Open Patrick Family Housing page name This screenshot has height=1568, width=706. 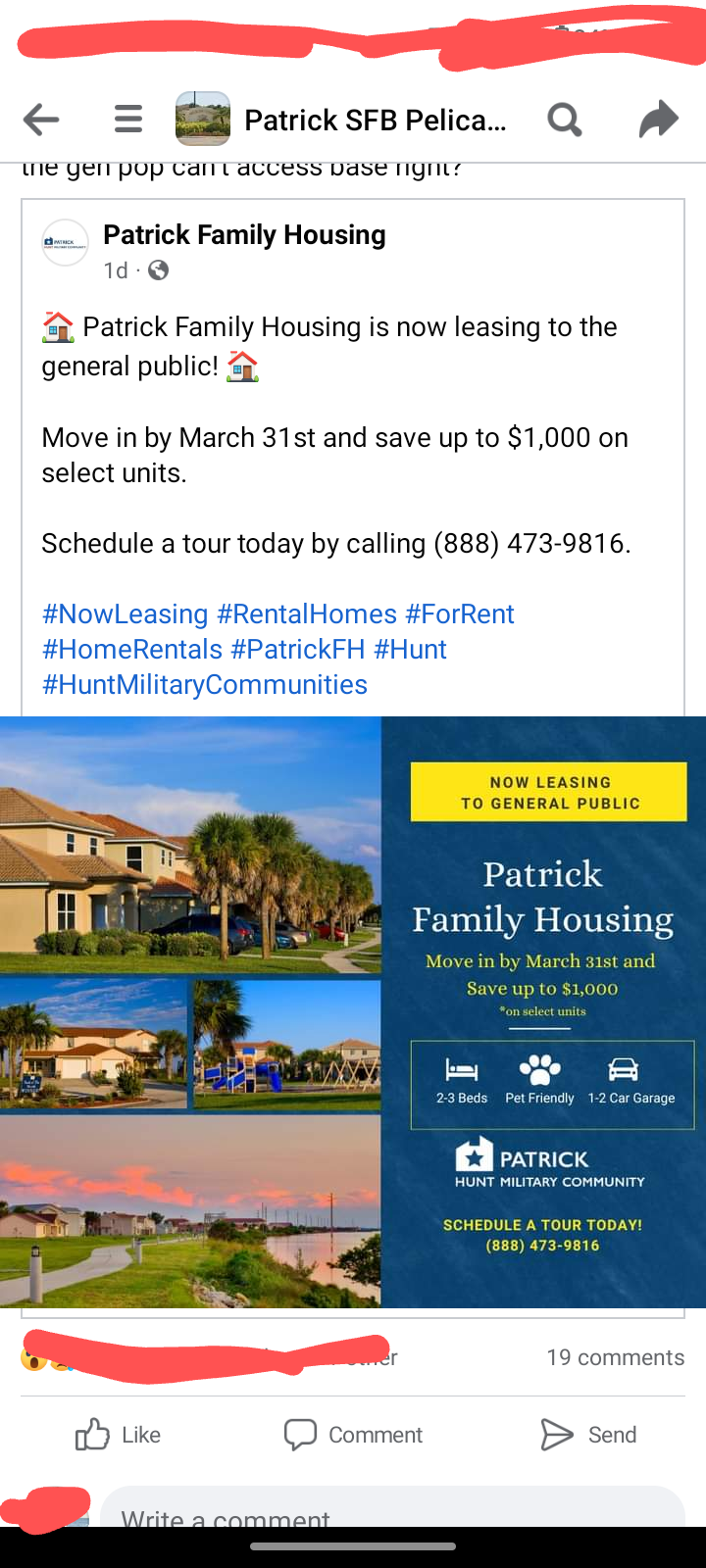pyautogui.click(x=244, y=235)
